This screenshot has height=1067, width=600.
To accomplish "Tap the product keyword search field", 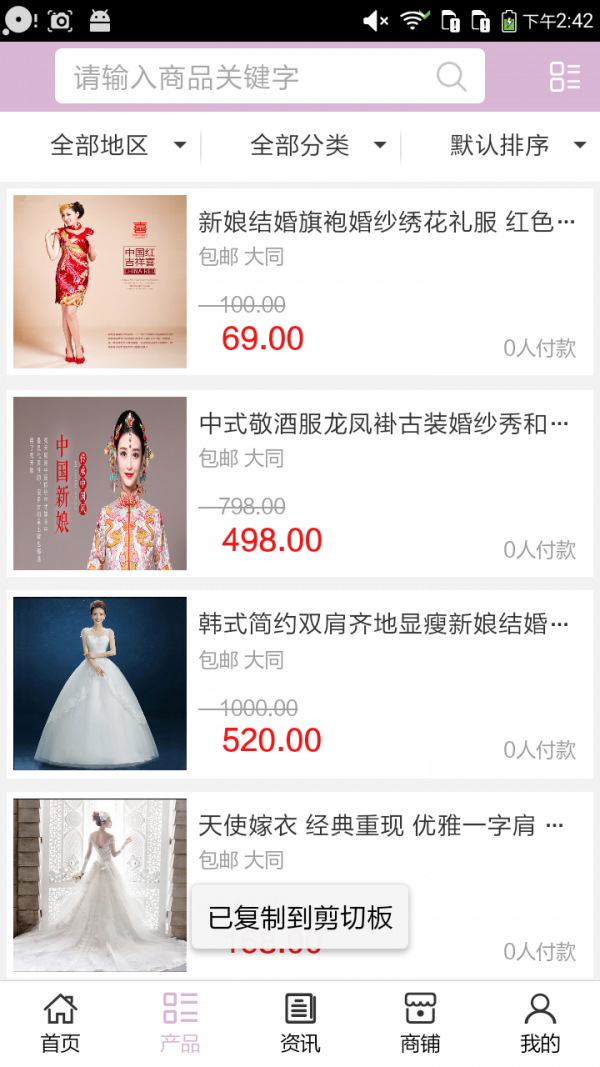I will click(x=250, y=77).
